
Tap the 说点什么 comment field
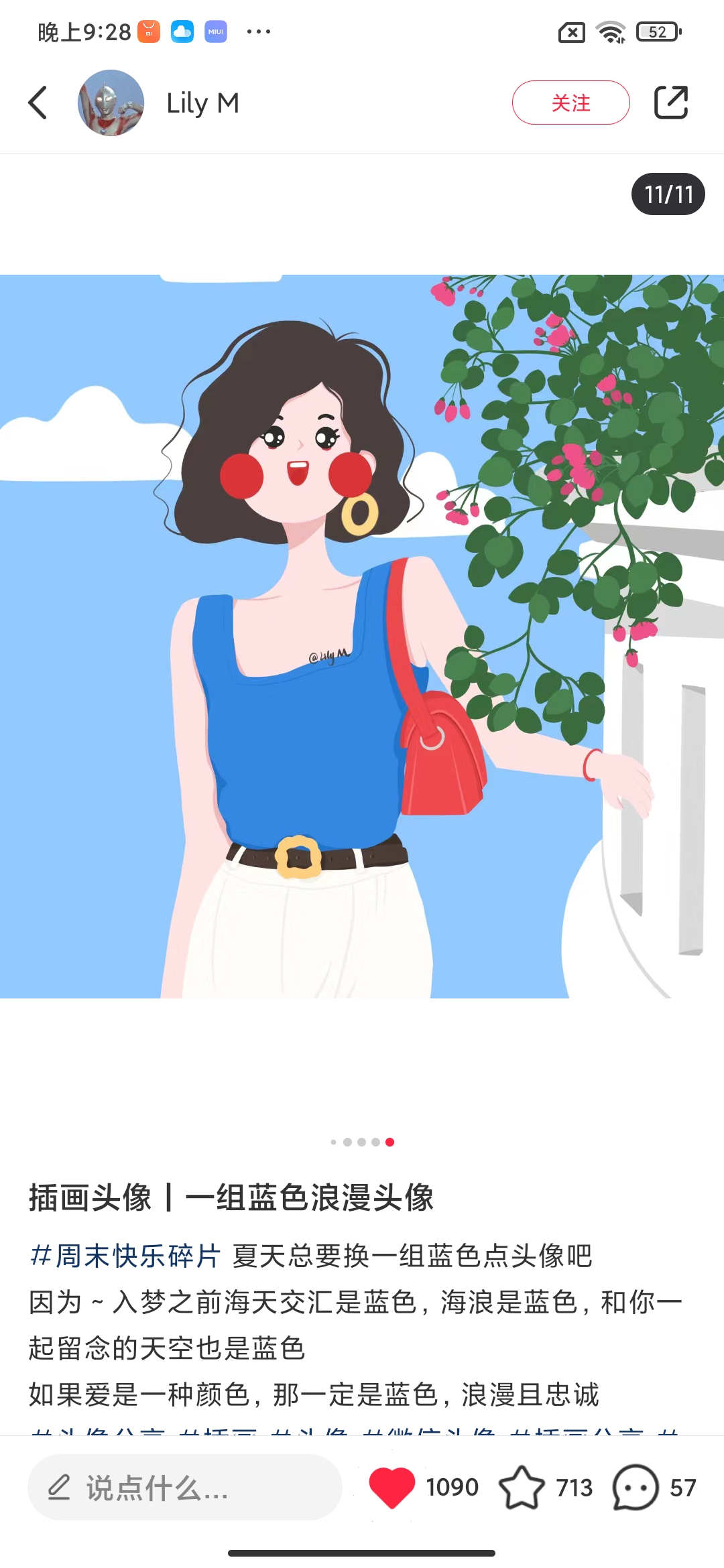point(184,1488)
